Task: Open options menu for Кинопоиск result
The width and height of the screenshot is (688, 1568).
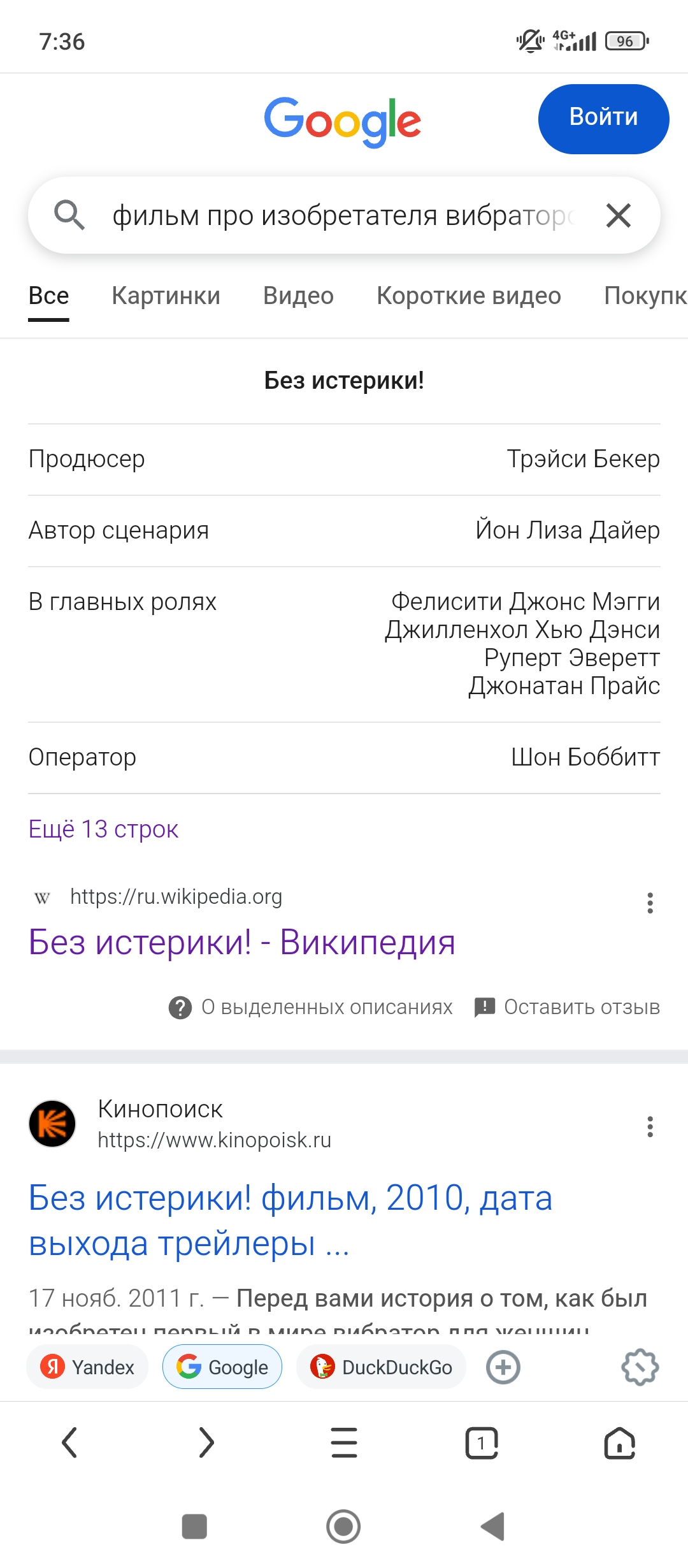Action: 650,1126
